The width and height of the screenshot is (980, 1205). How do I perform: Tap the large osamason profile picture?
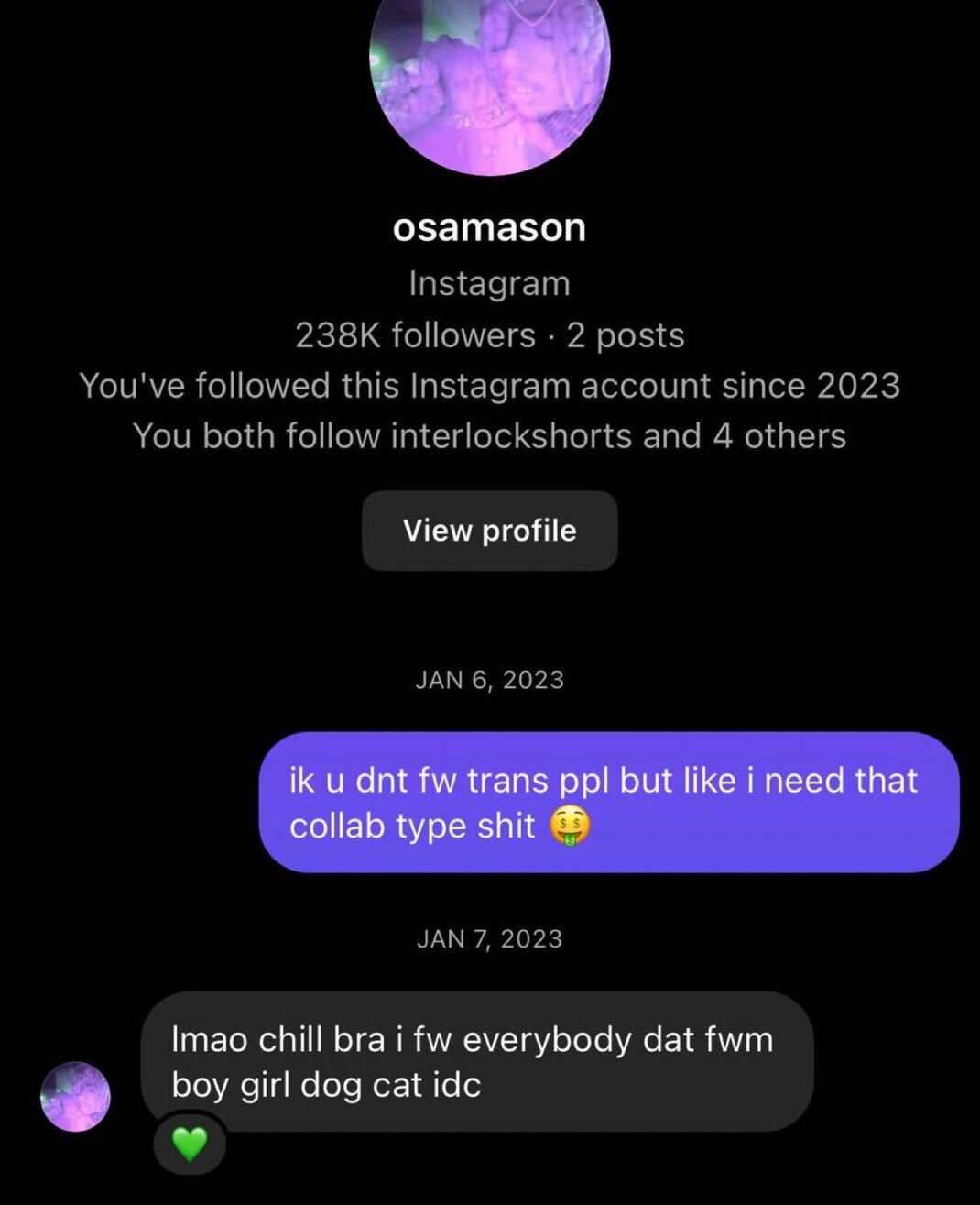(x=489, y=78)
